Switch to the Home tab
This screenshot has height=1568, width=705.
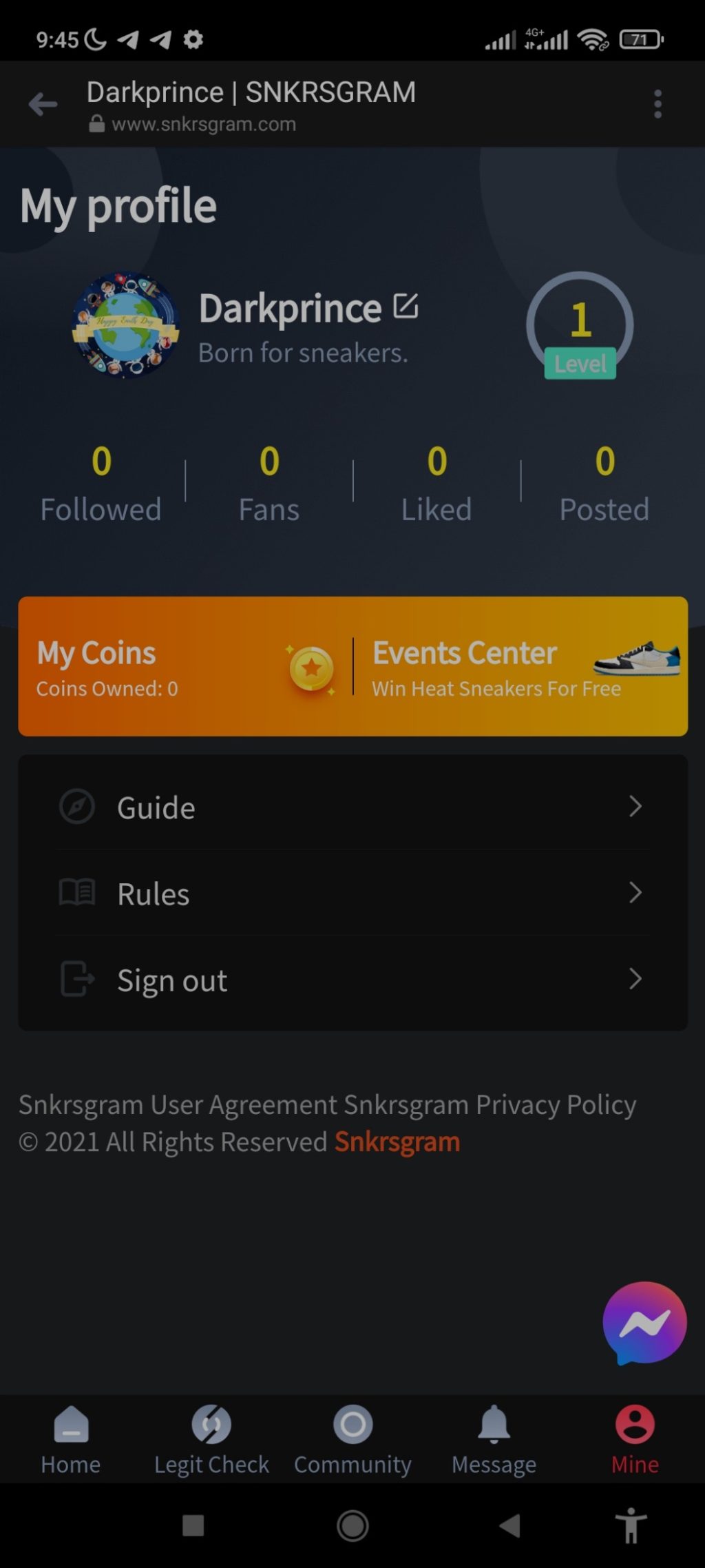(x=71, y=1440)
